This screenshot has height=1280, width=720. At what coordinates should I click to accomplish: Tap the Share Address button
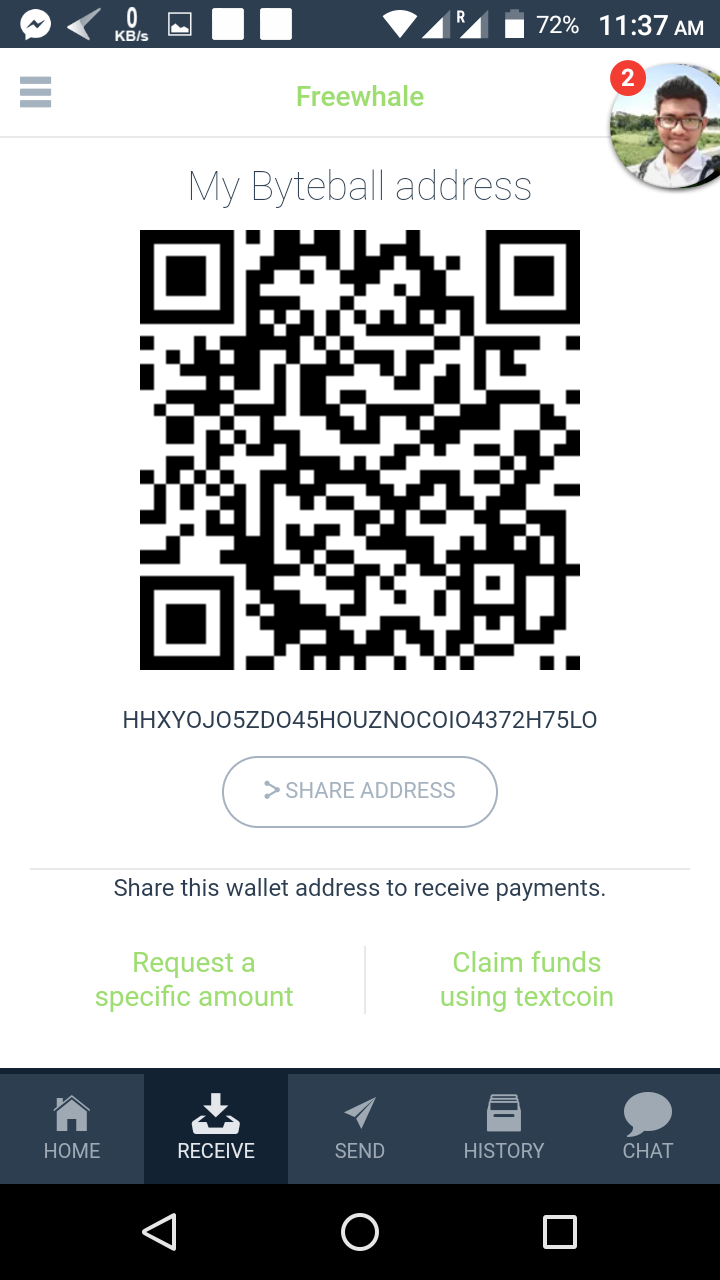click(x=360, y=791)
